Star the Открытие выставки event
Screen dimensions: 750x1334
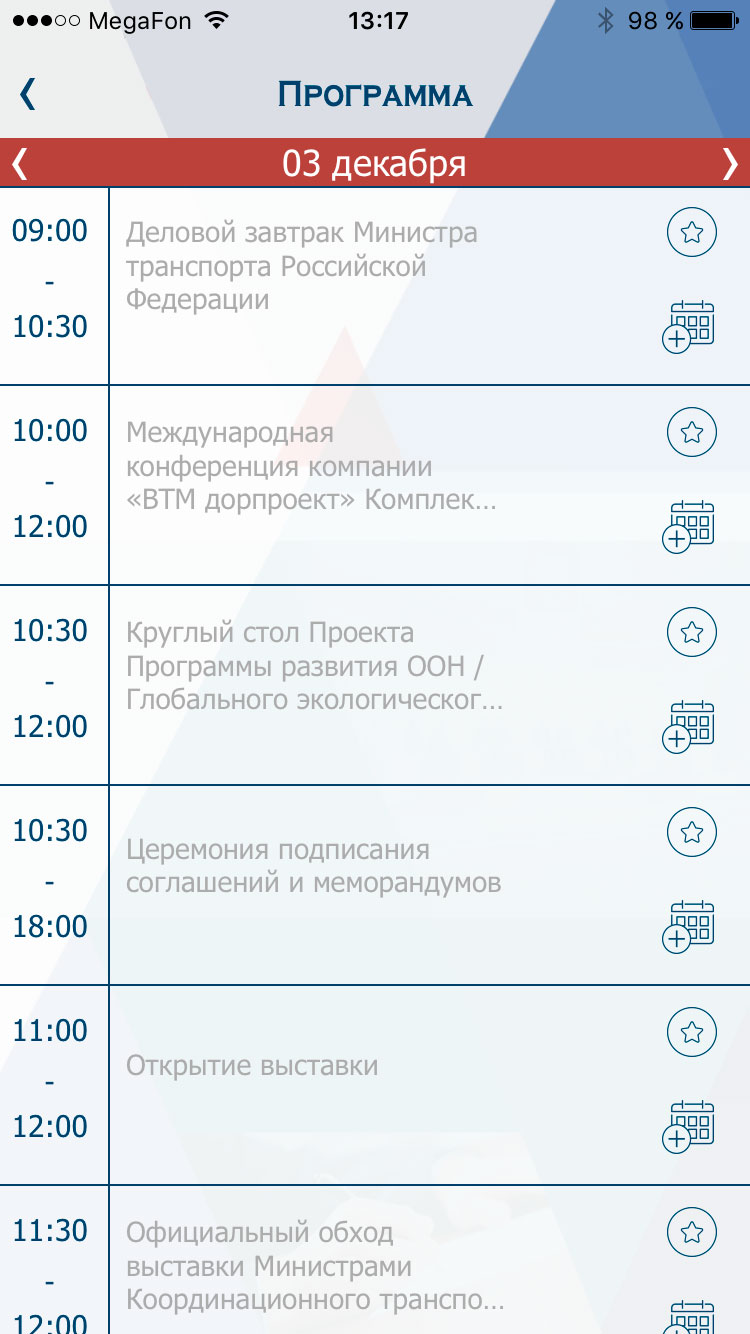point(692,1033)
